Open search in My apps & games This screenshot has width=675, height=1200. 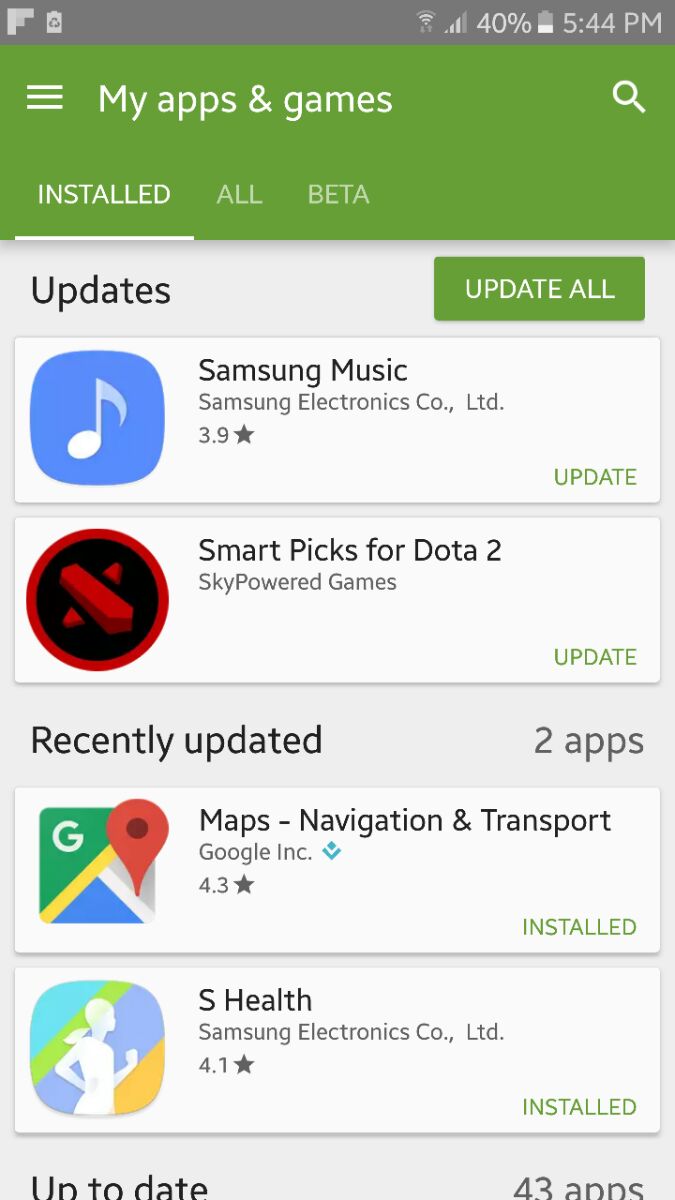coord(628,98)
